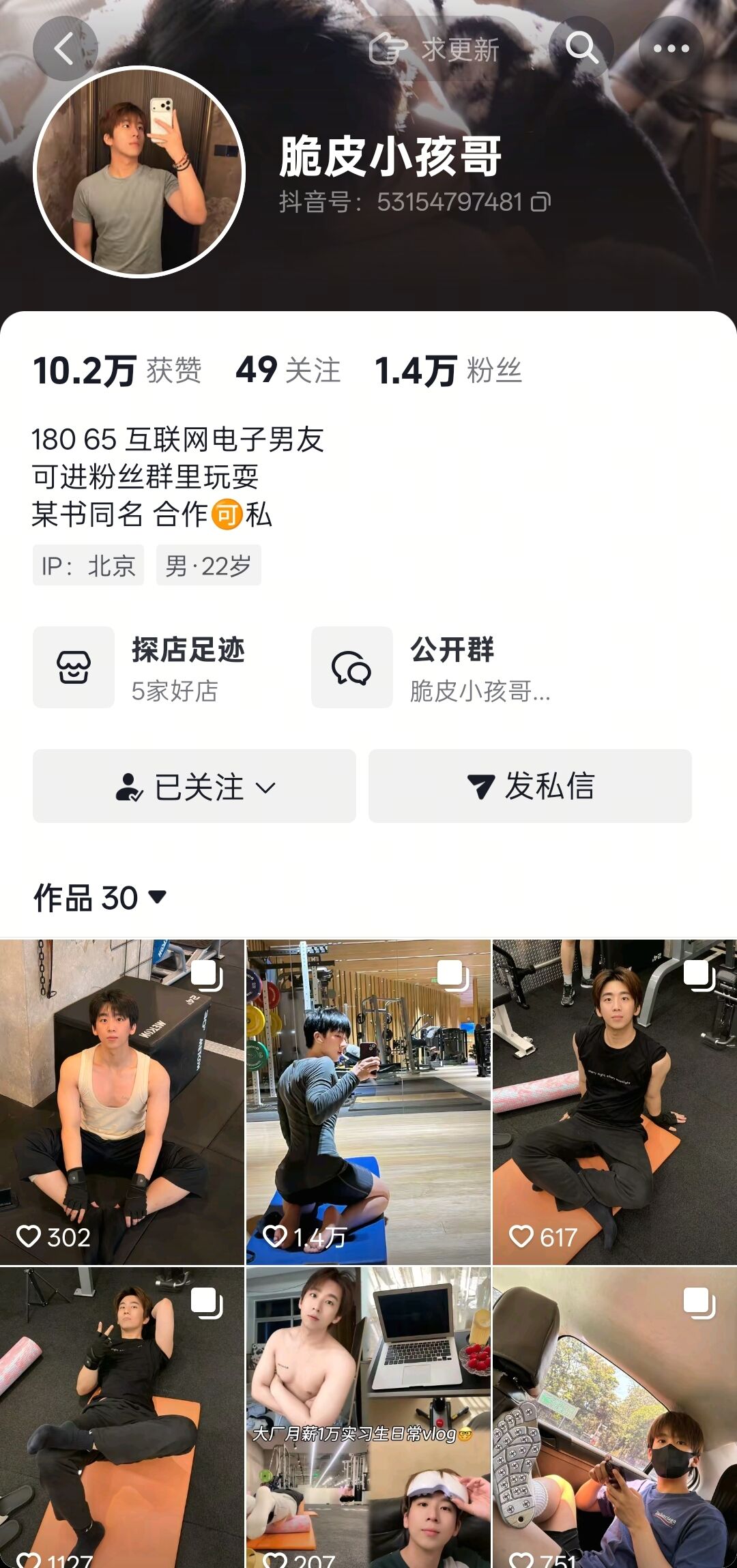This screenshot has height=1568, width=737.
Task: Open the 49 关注 following list
Action: click(288, 371)
